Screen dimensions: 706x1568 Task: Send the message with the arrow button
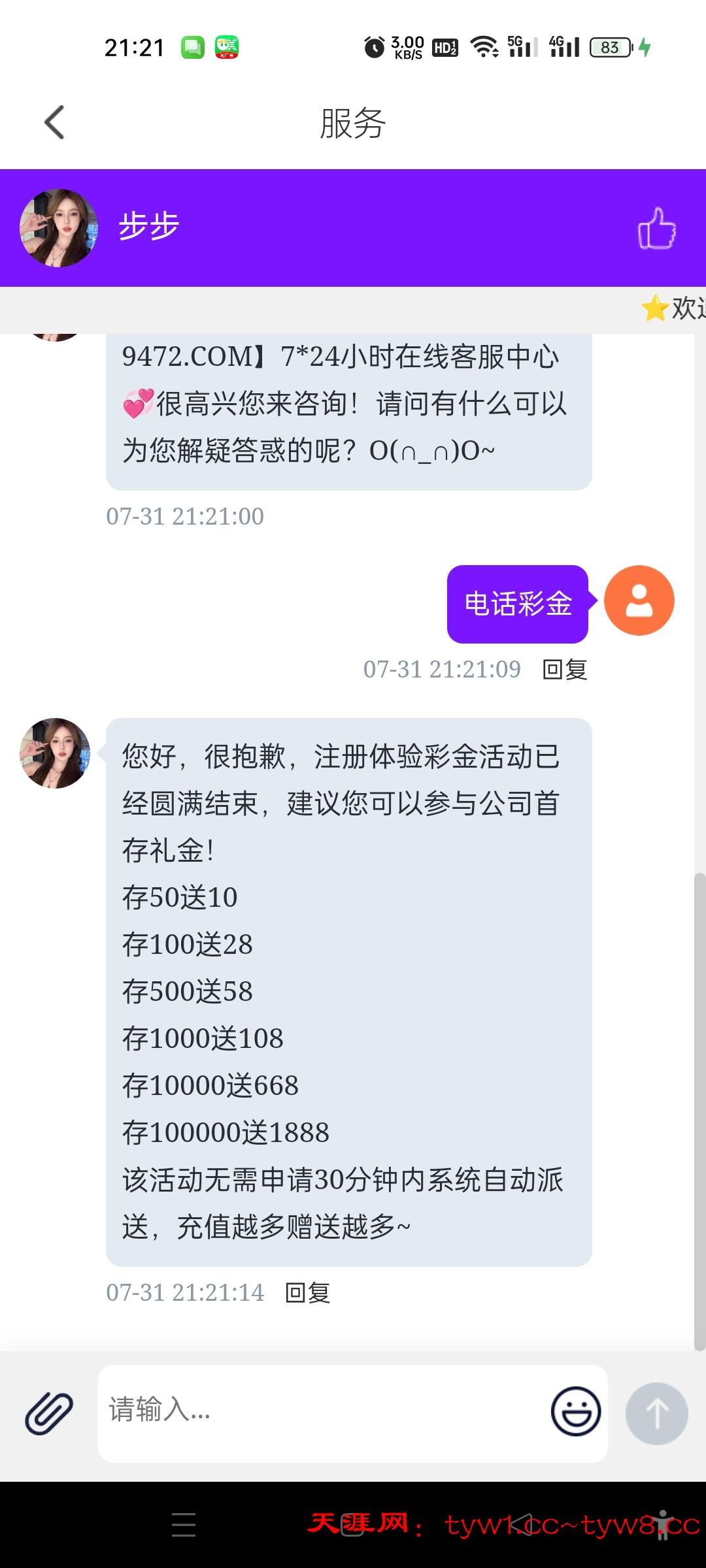(x=656, y=1413)
